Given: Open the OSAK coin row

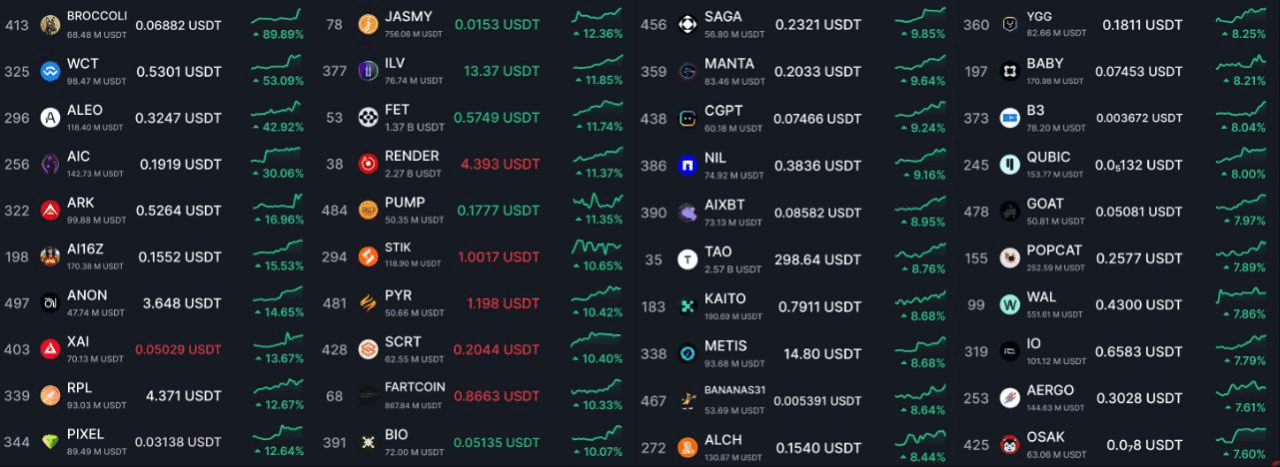Looking at the screenshot, I should click(x=1045, y=437).
